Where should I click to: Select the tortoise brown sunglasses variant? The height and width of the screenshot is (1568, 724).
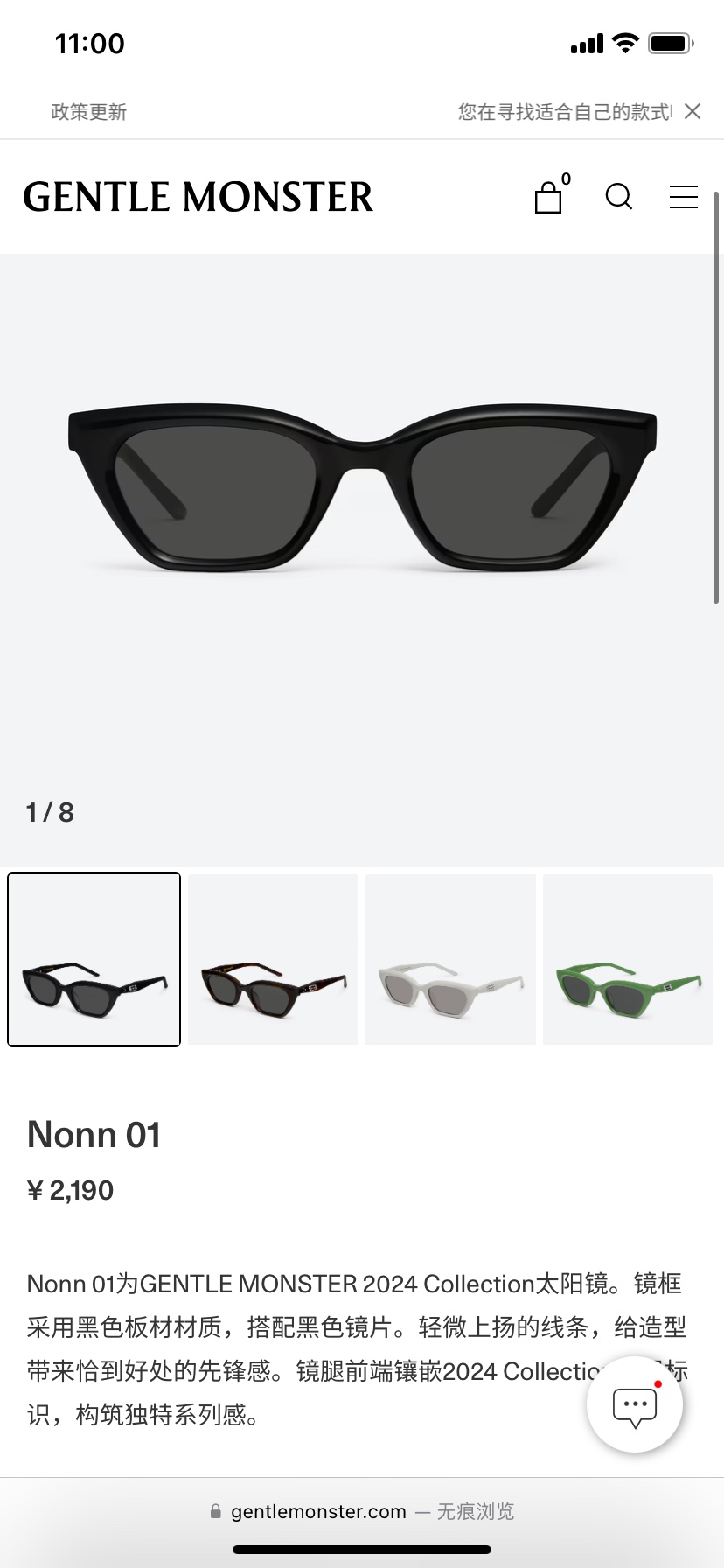273,959
